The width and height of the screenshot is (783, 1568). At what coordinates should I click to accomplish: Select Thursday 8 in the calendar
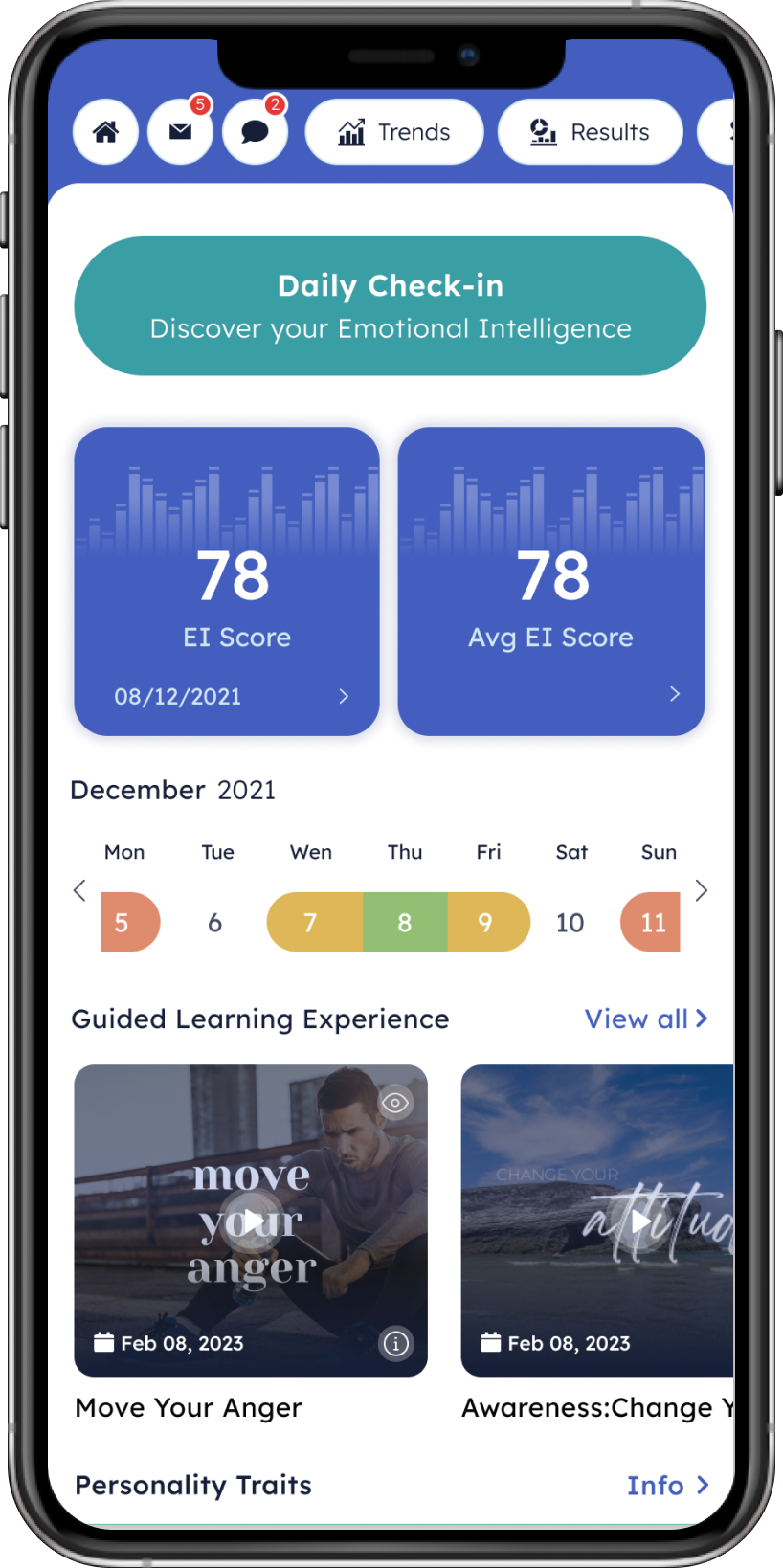coord(405,922)
